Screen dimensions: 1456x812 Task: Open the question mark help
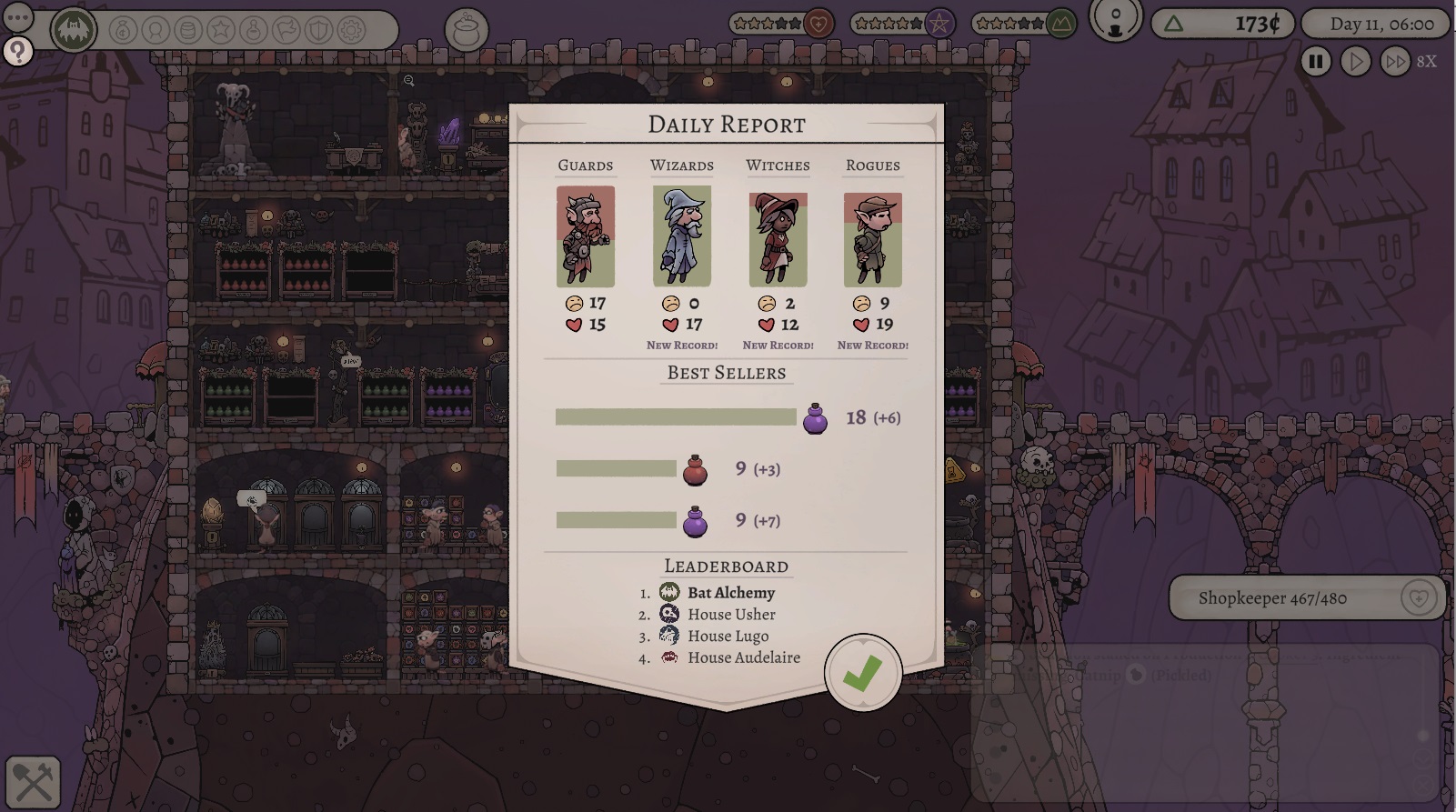coord(18,52)
